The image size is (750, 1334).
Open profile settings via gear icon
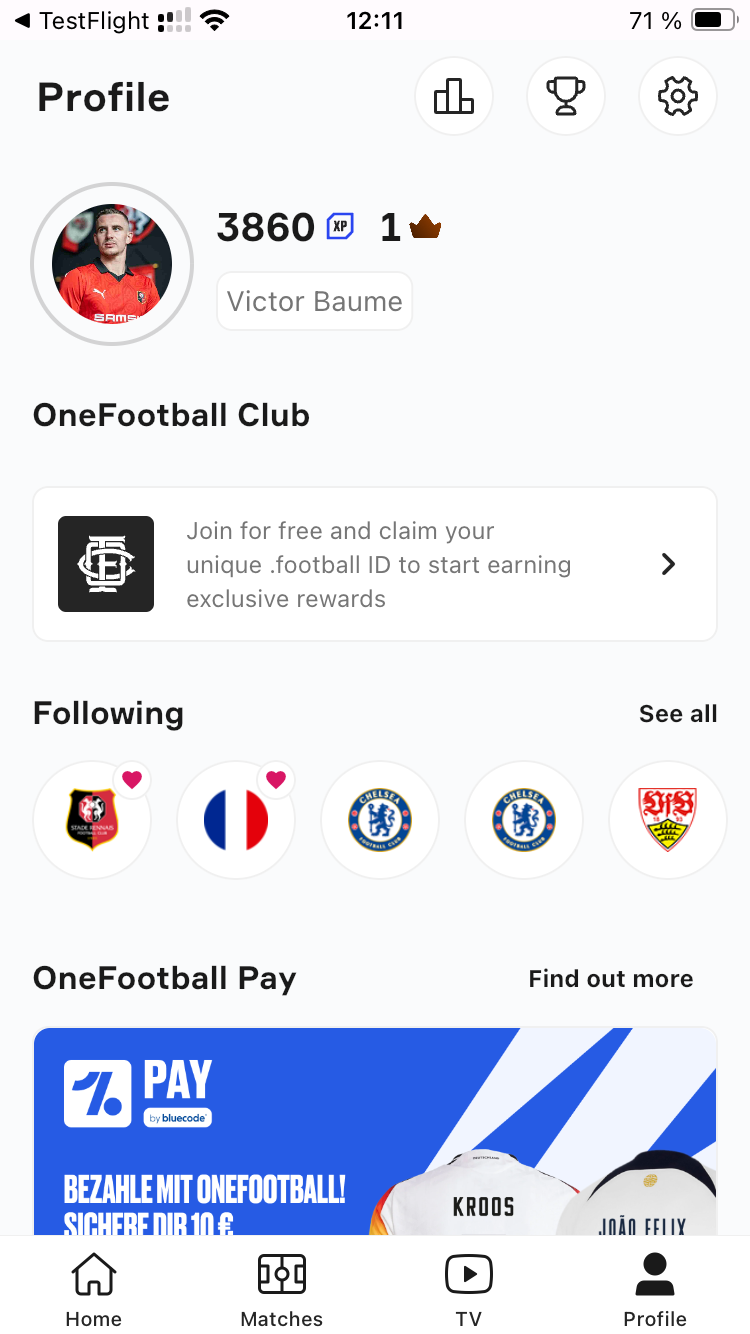tap(678, 96)
